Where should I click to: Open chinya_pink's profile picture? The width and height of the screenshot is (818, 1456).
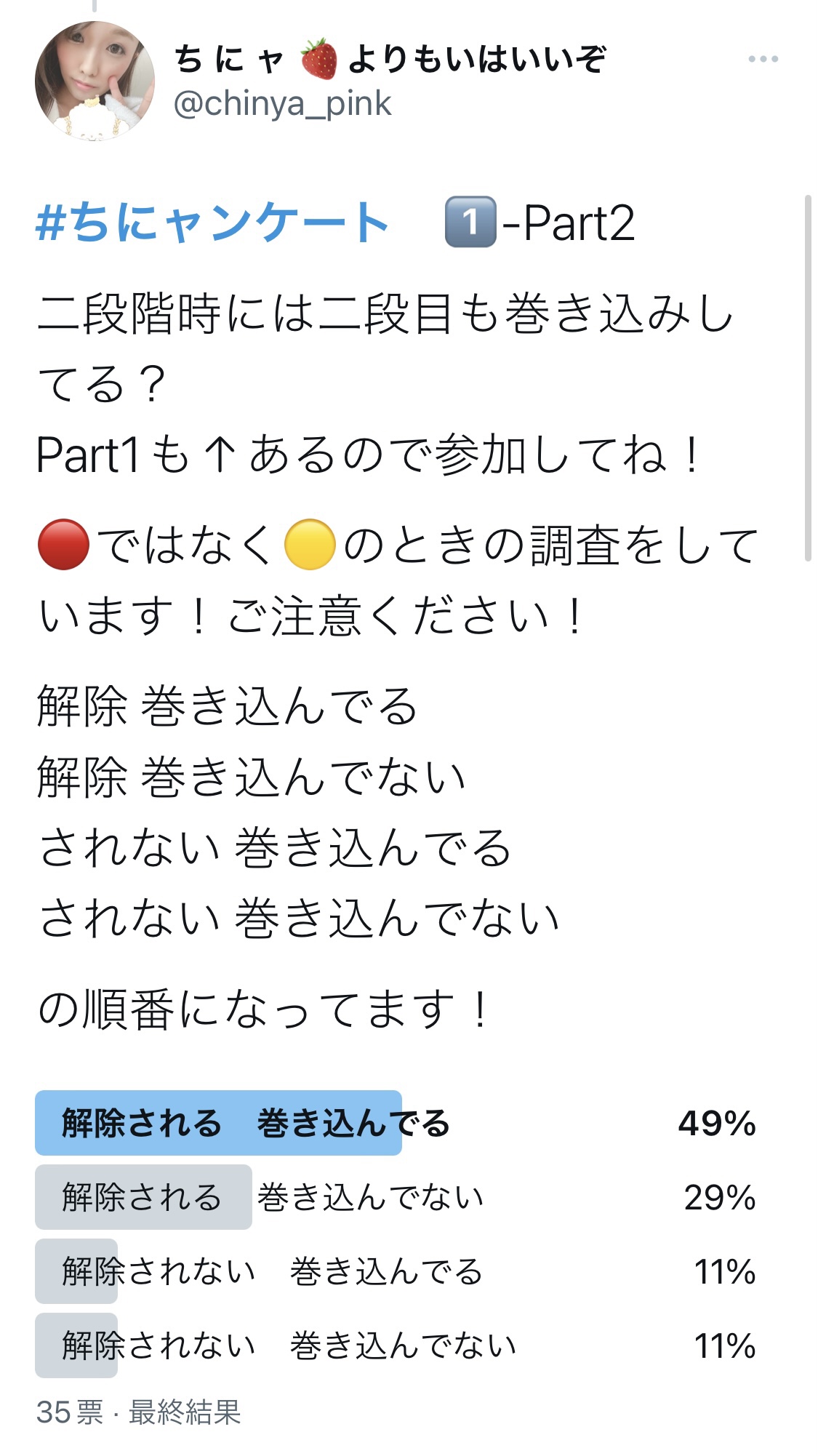click(95, 81)
